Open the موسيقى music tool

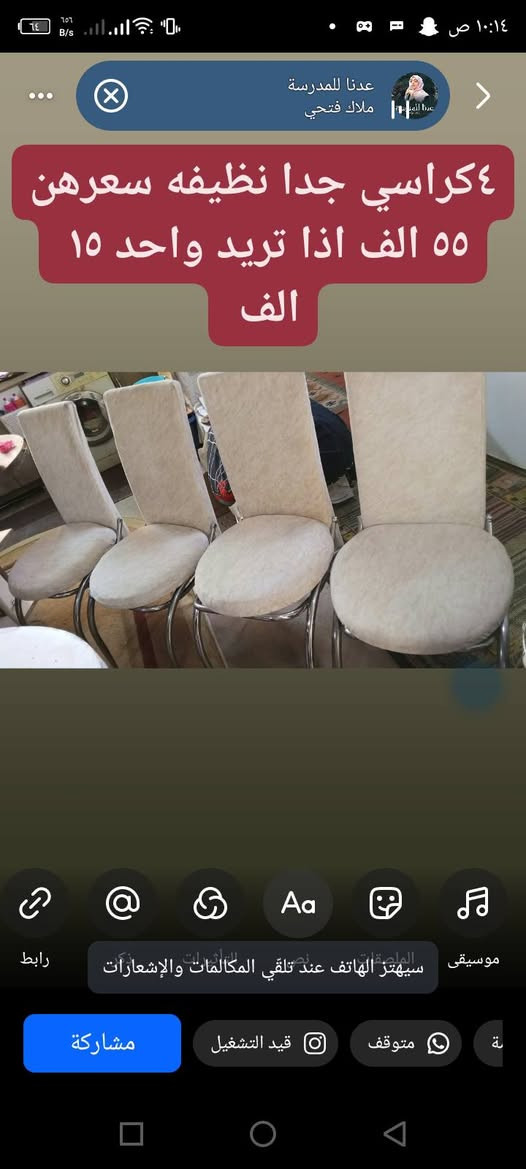[x=472, y=903]
